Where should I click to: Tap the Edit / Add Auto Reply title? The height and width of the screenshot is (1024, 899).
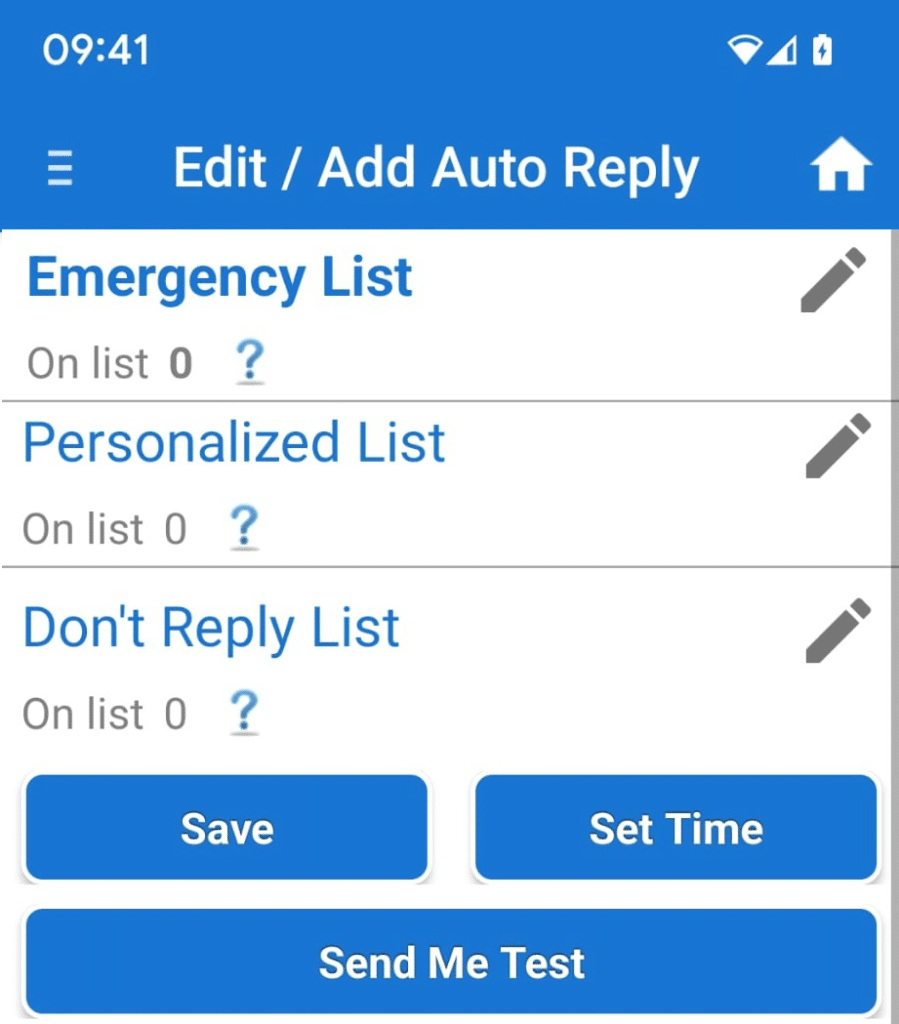tap(437, 168)
